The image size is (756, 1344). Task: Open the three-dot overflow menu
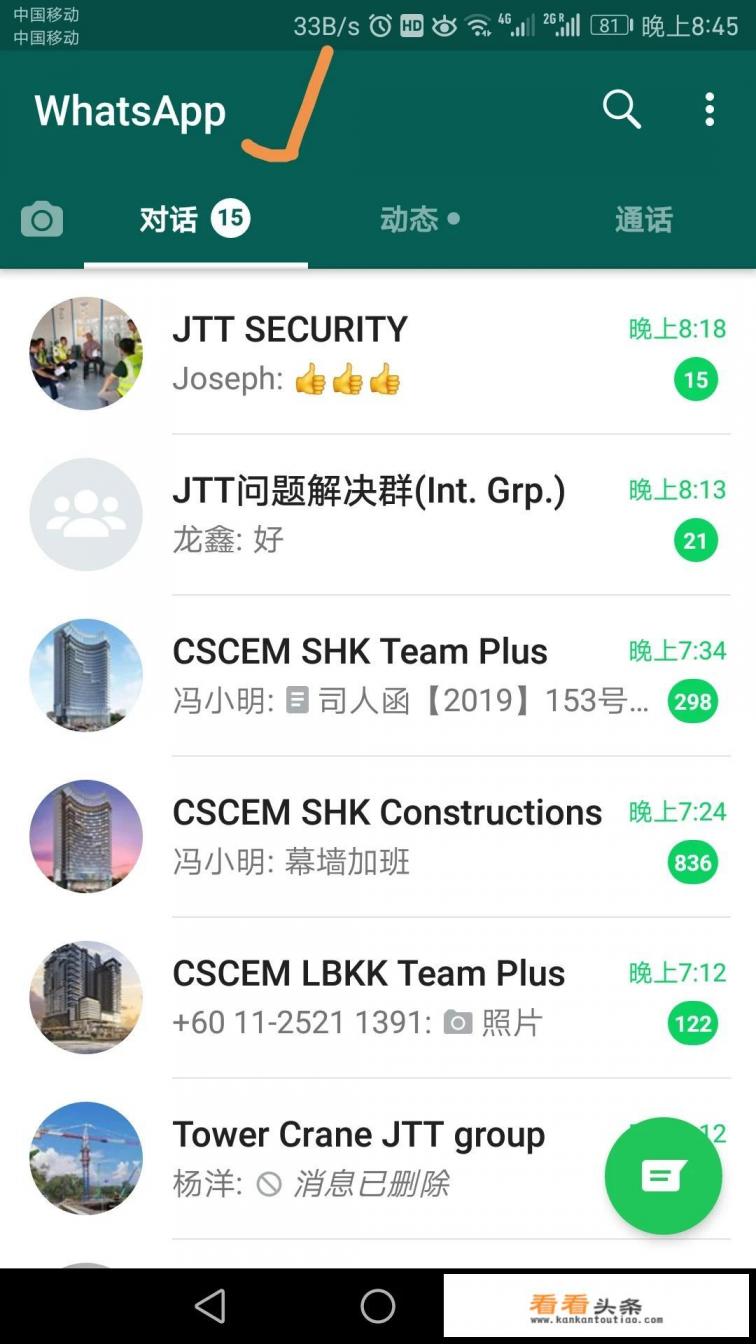(x=709, y=110)
